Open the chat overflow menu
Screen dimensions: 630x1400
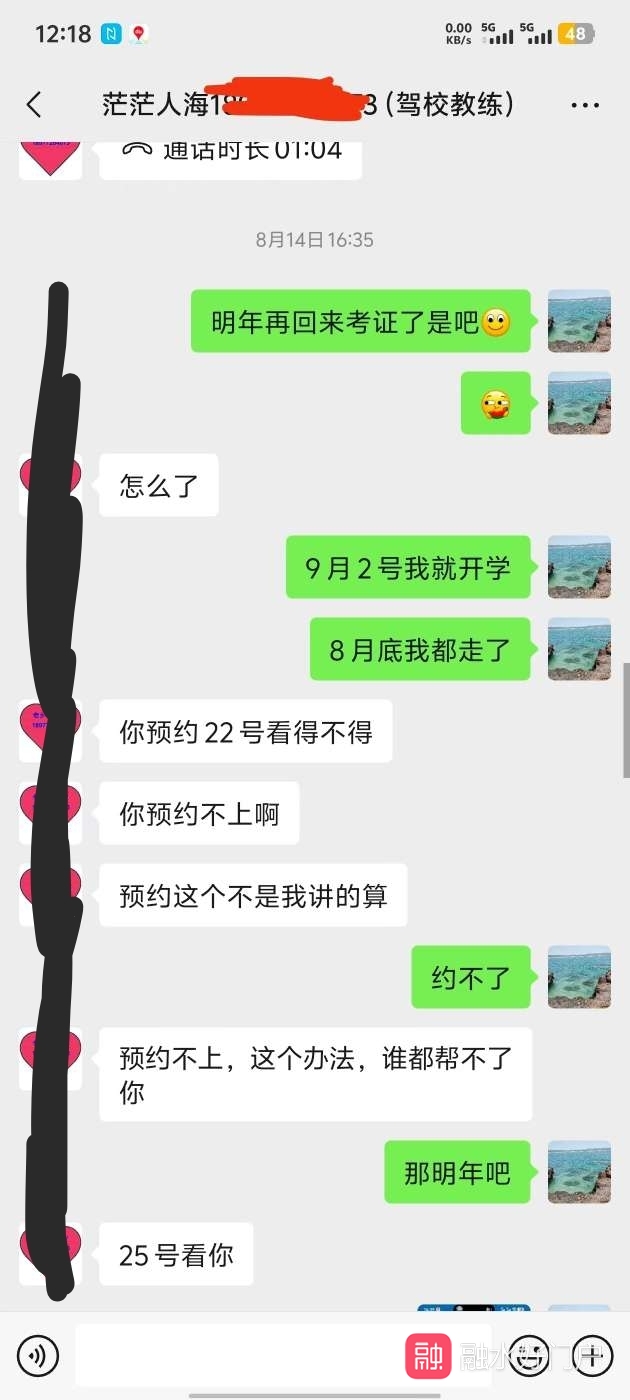[585, 104]
